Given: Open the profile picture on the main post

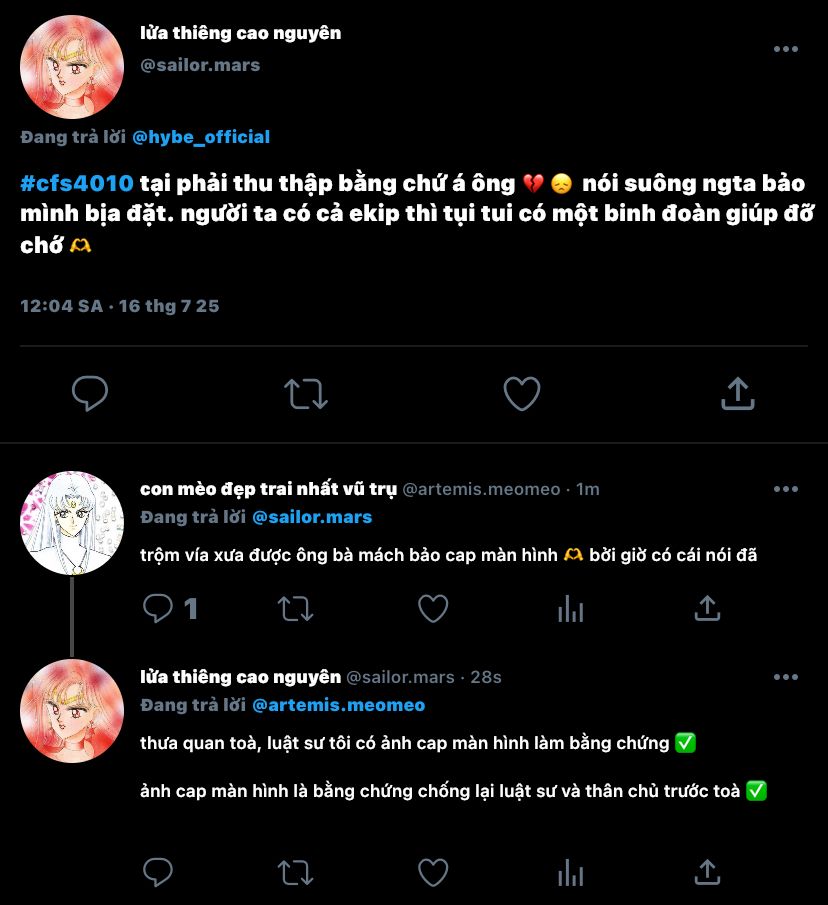Looking at the screenshot, I should pyautogui.click(x=72, y=67).
